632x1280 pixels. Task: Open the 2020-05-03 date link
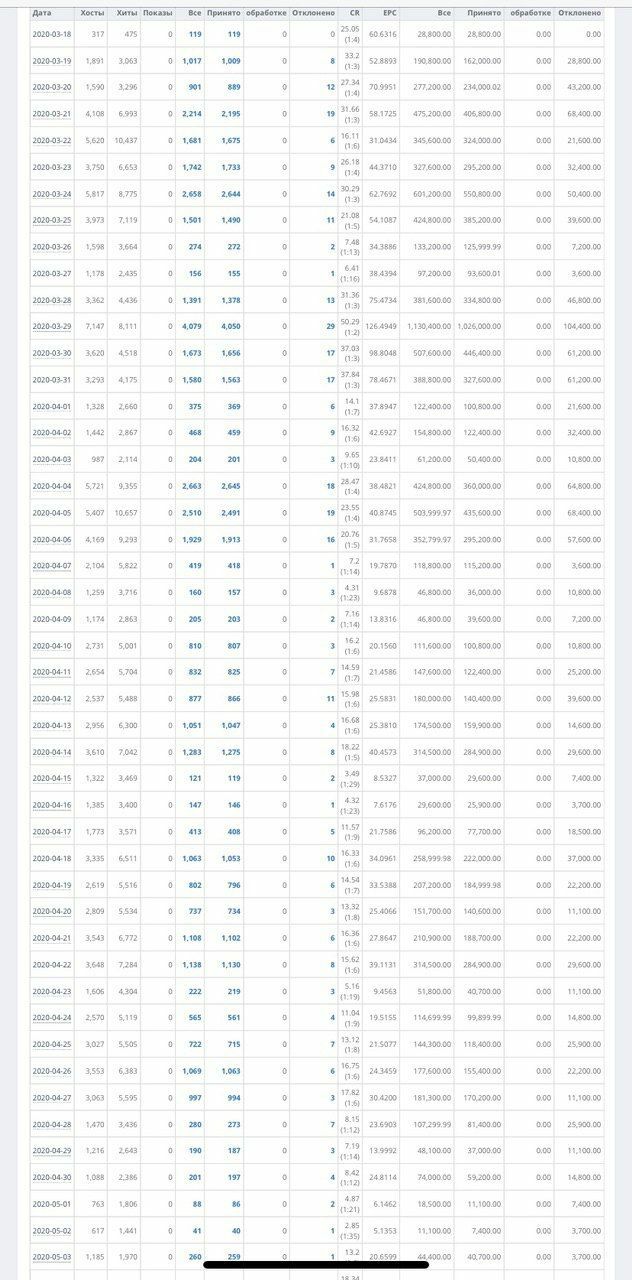(52, 1256)
